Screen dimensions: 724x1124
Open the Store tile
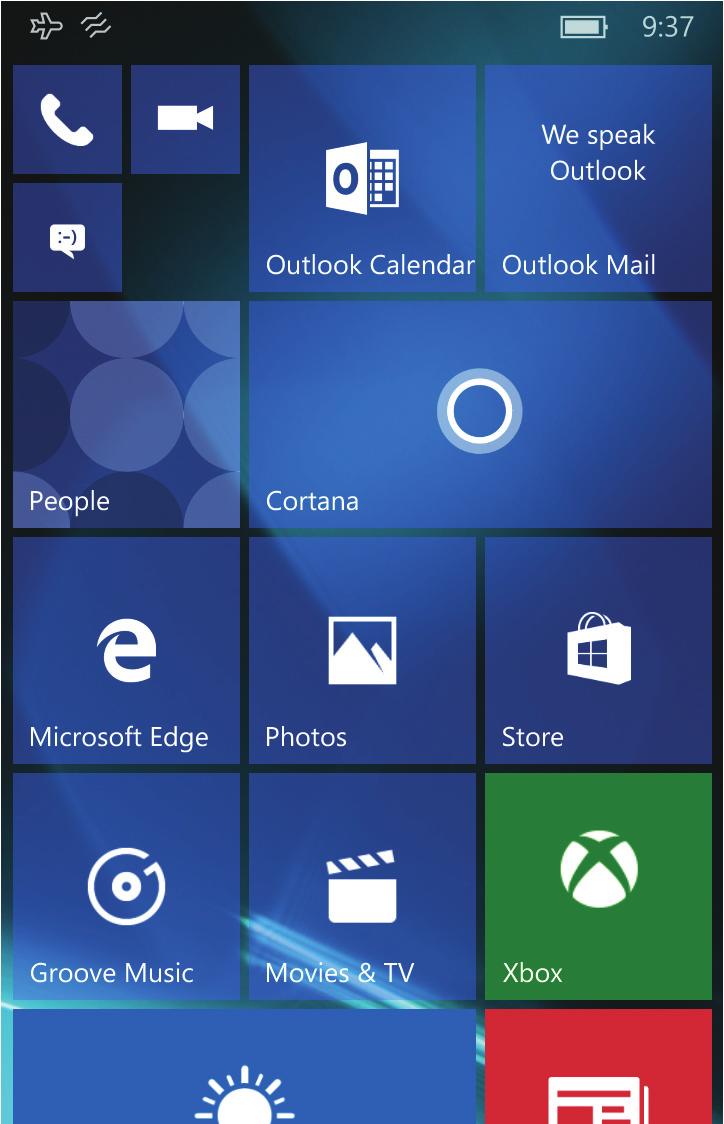[598, 650]
